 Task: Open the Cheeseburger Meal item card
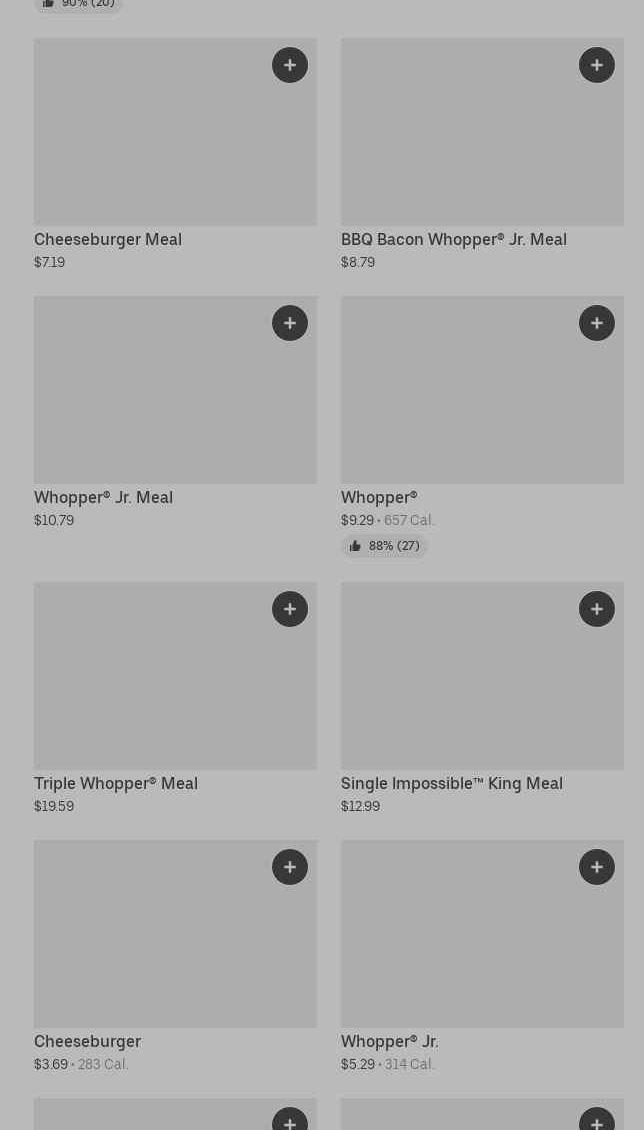coord(175,155)
